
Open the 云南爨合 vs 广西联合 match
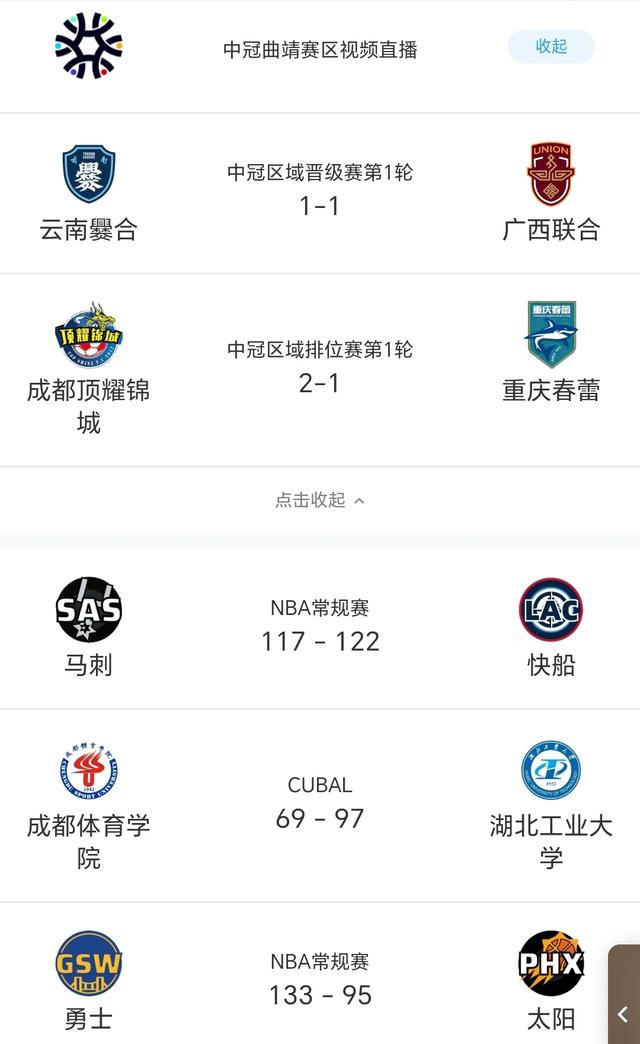pos(320,193)
